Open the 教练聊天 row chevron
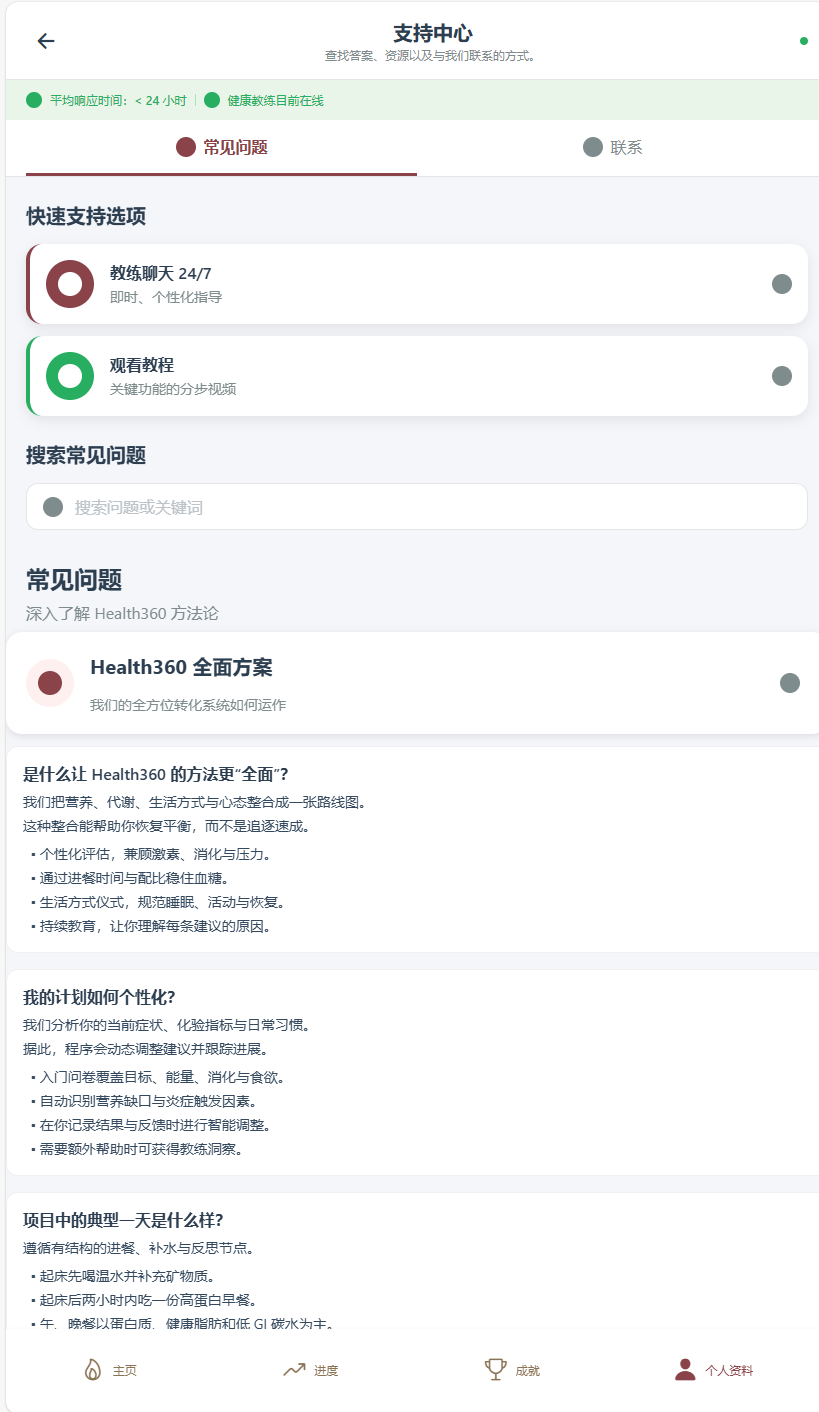Screen dimensions: 819x1412 pos(781,283)
